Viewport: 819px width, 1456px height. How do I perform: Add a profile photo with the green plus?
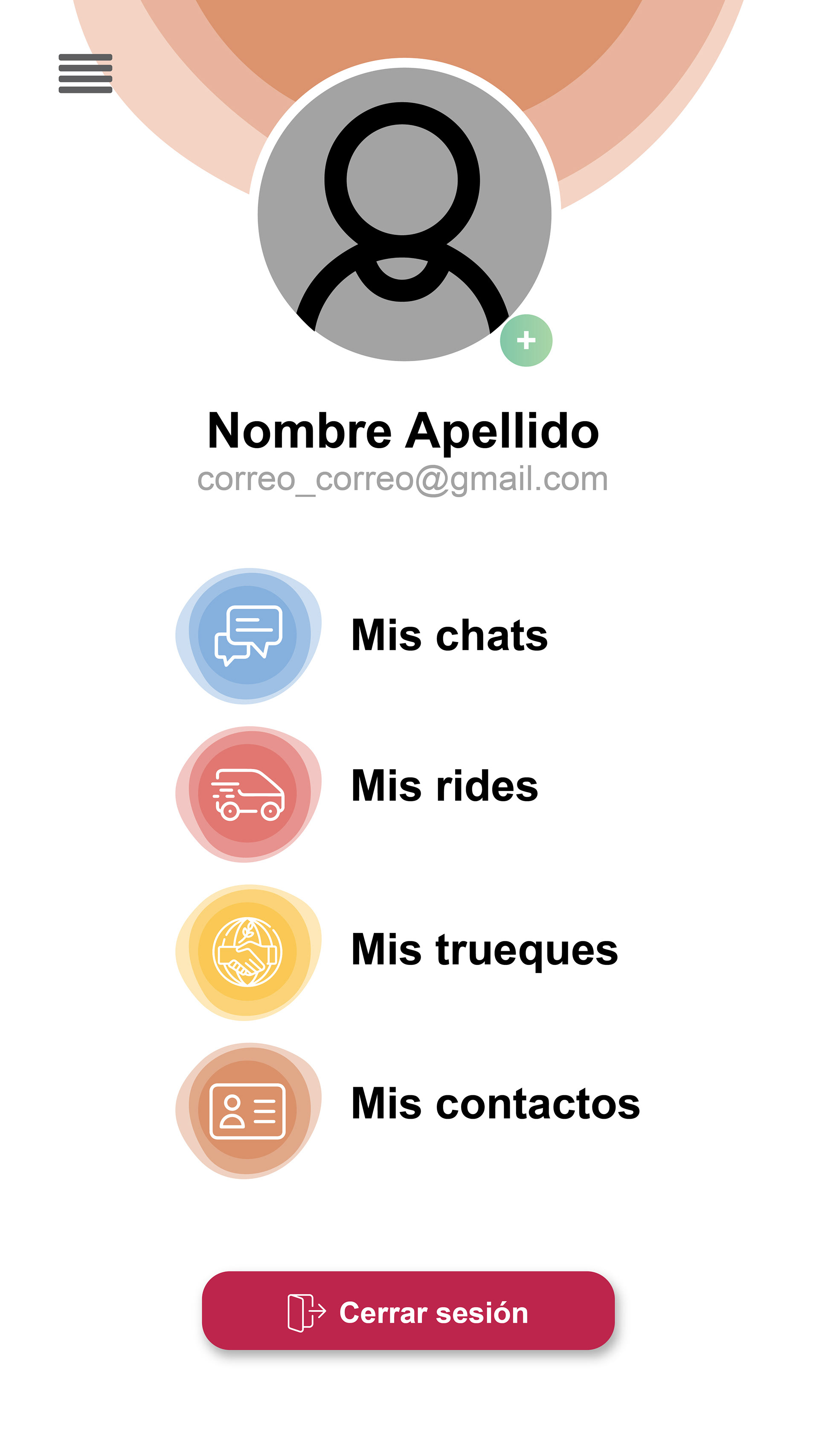tap(526, 340)
